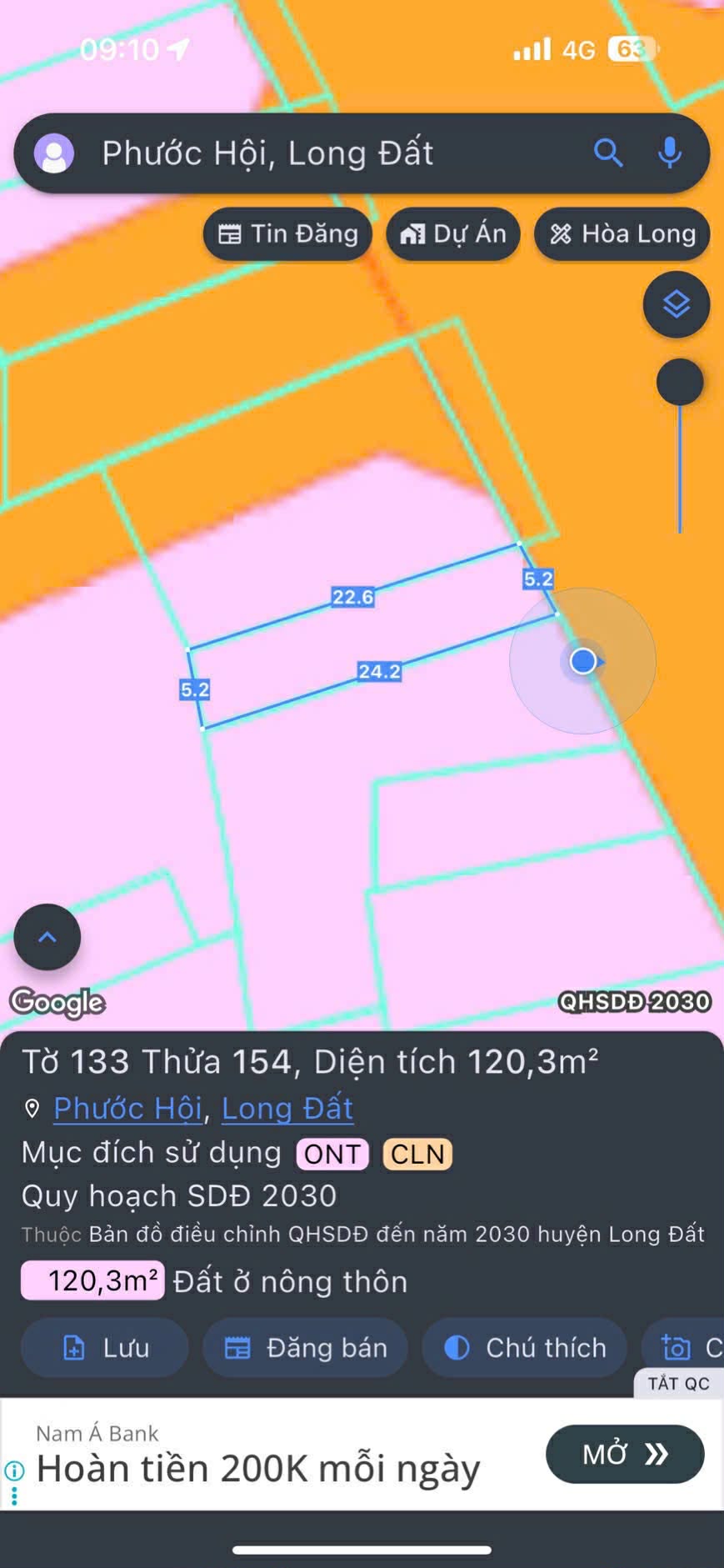Start voice search with the microphone
The image size is (724, 1568).
(670, 153)
